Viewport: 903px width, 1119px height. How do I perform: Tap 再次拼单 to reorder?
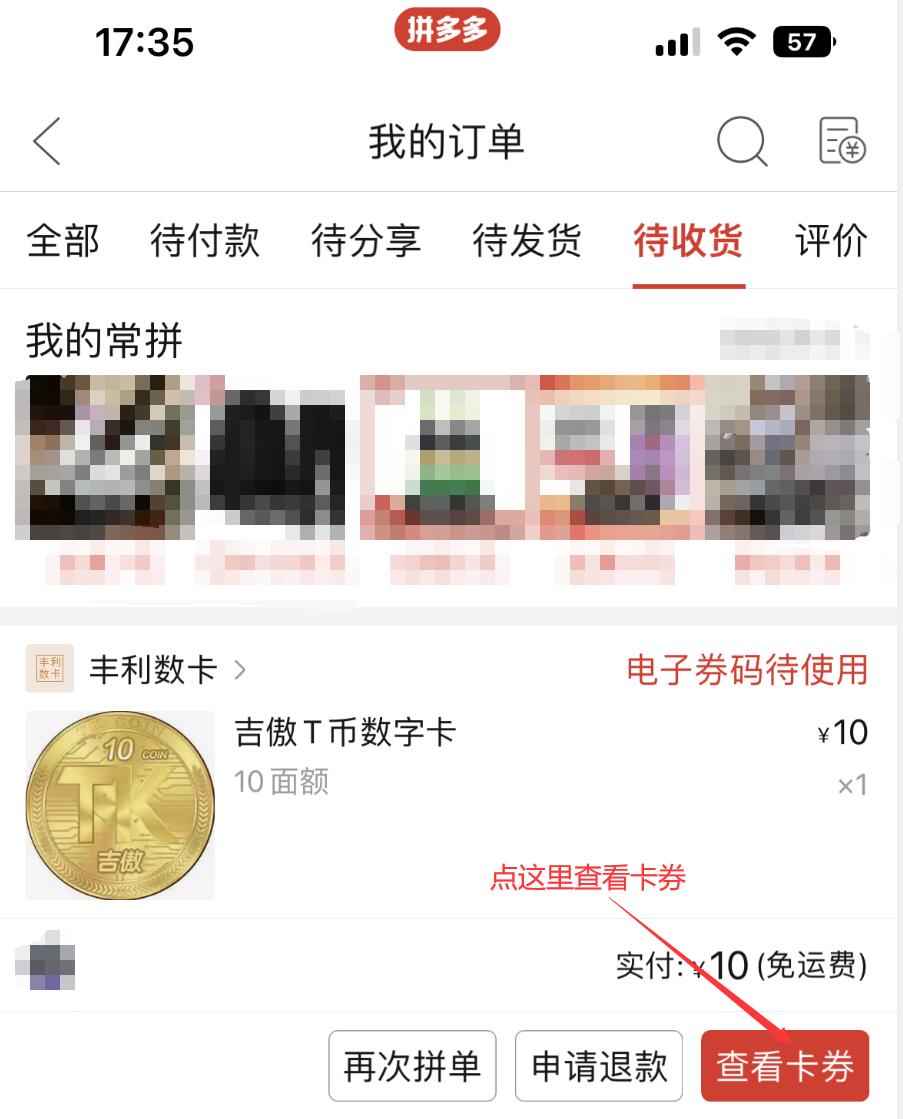(x=412, y=1066)
